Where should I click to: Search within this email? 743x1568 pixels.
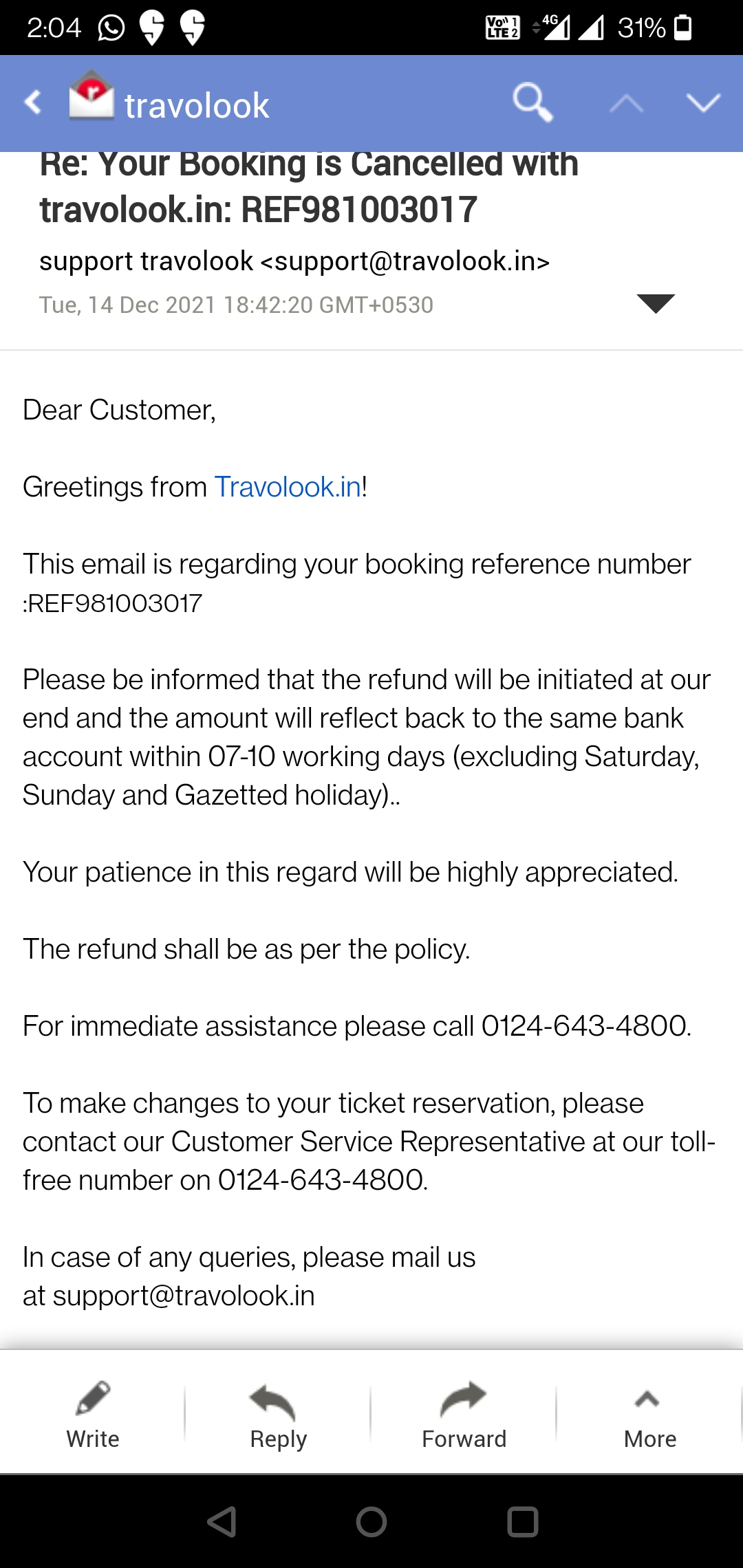pyautogui.click(x=532, y=103)
